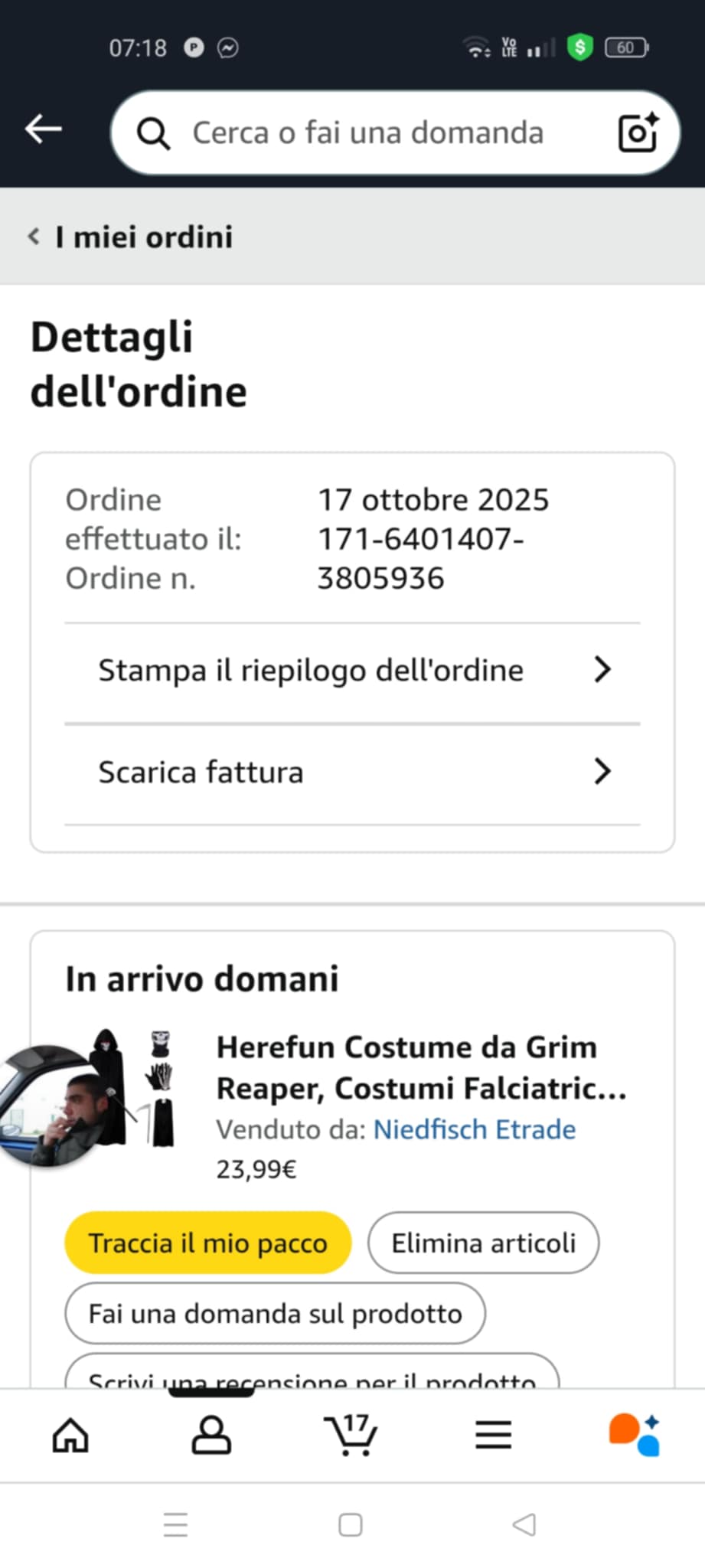
Task: Open the account profile tab
Action: point(211,1435)
